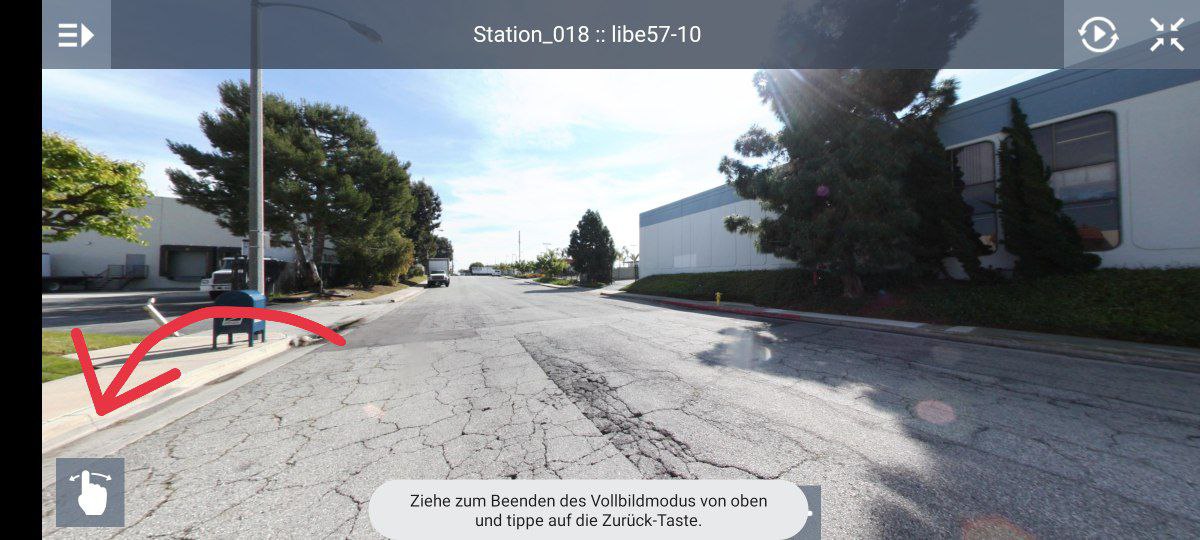Image resolution: width=1200 pixels, height=540 pixels.
Task: Start the auto-play tour icon
Action: 1098,35
